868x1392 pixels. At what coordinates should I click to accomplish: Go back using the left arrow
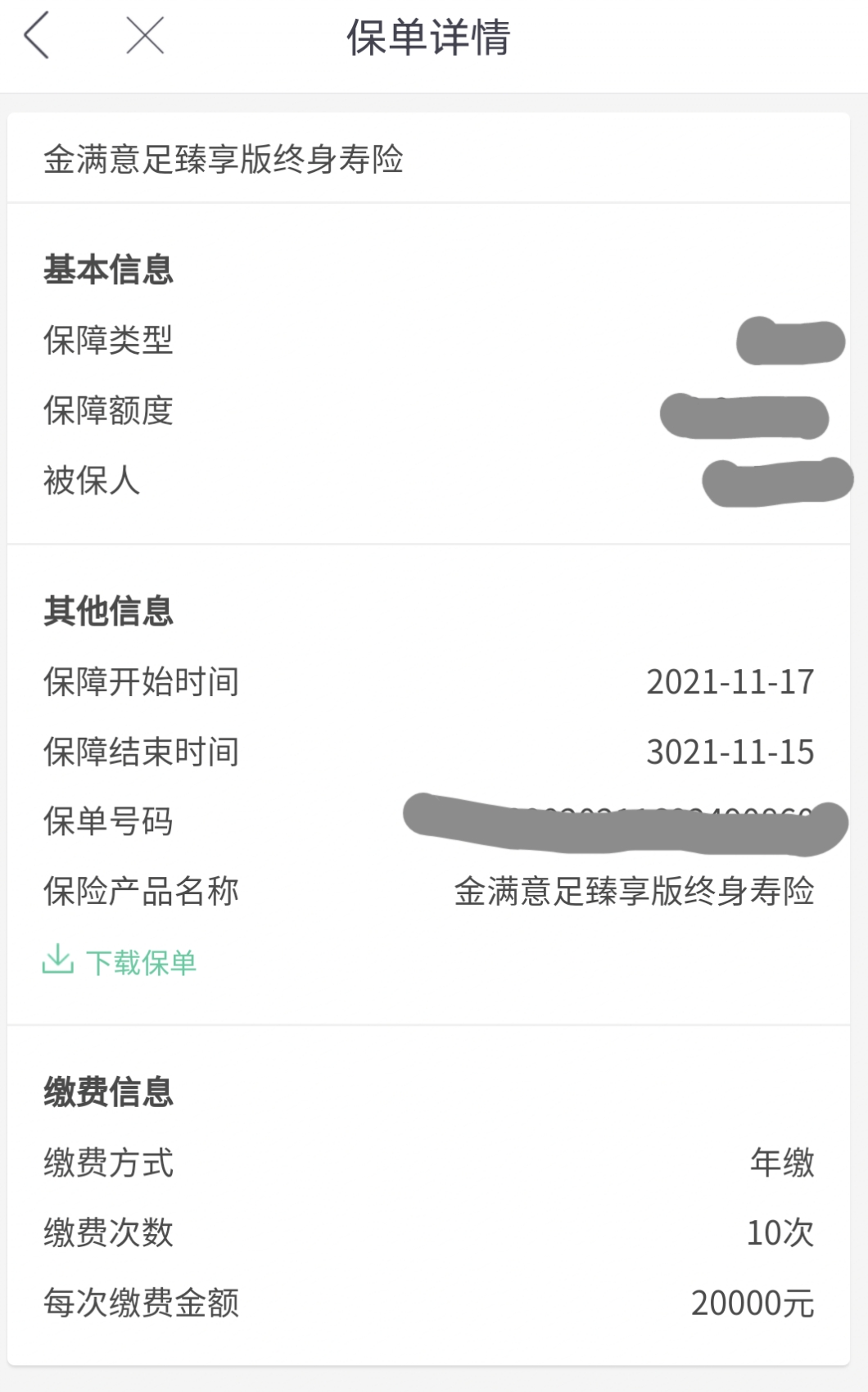[x=37, y=36]
